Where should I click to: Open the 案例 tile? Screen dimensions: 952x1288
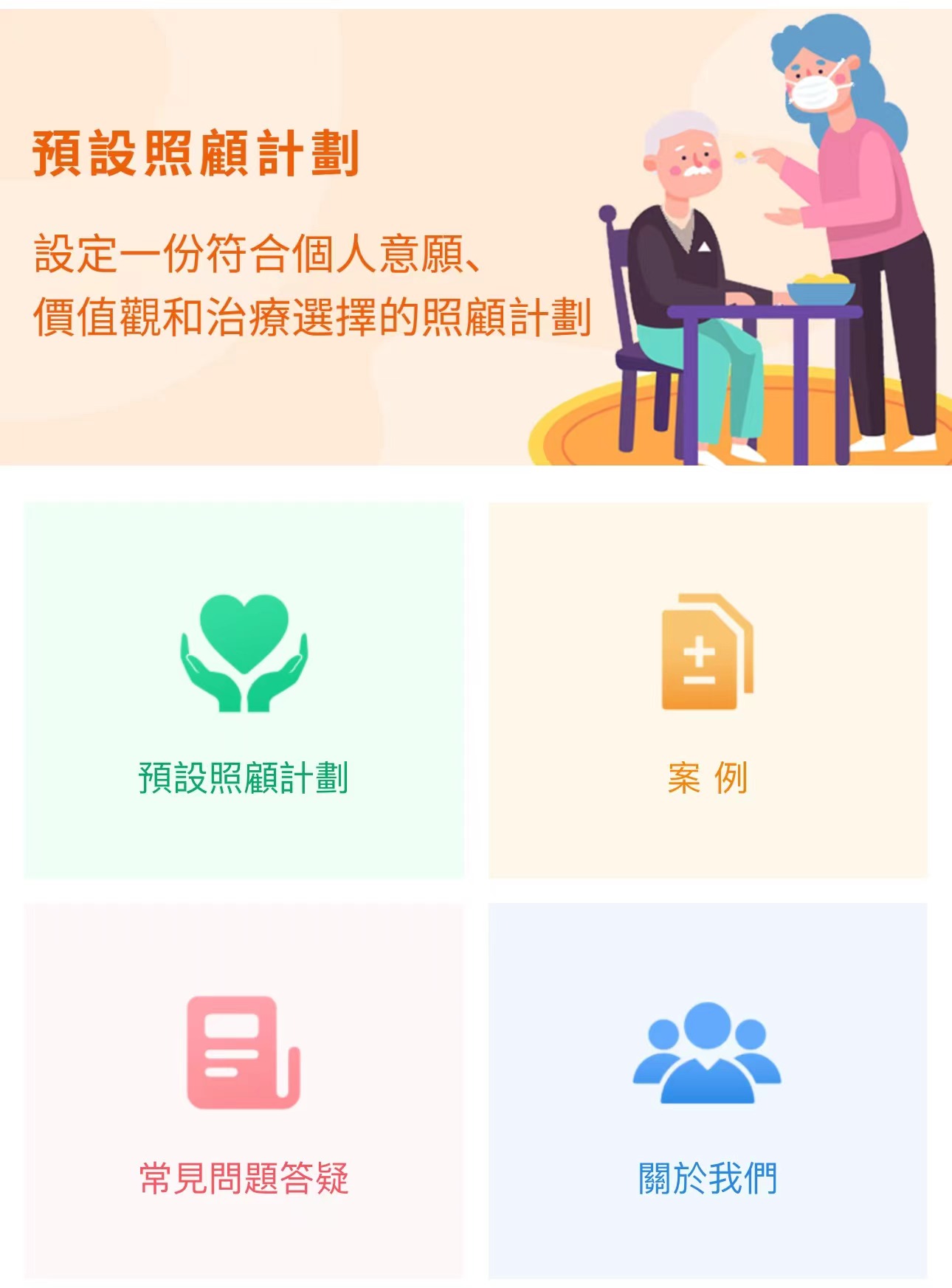tap(707, 690)
